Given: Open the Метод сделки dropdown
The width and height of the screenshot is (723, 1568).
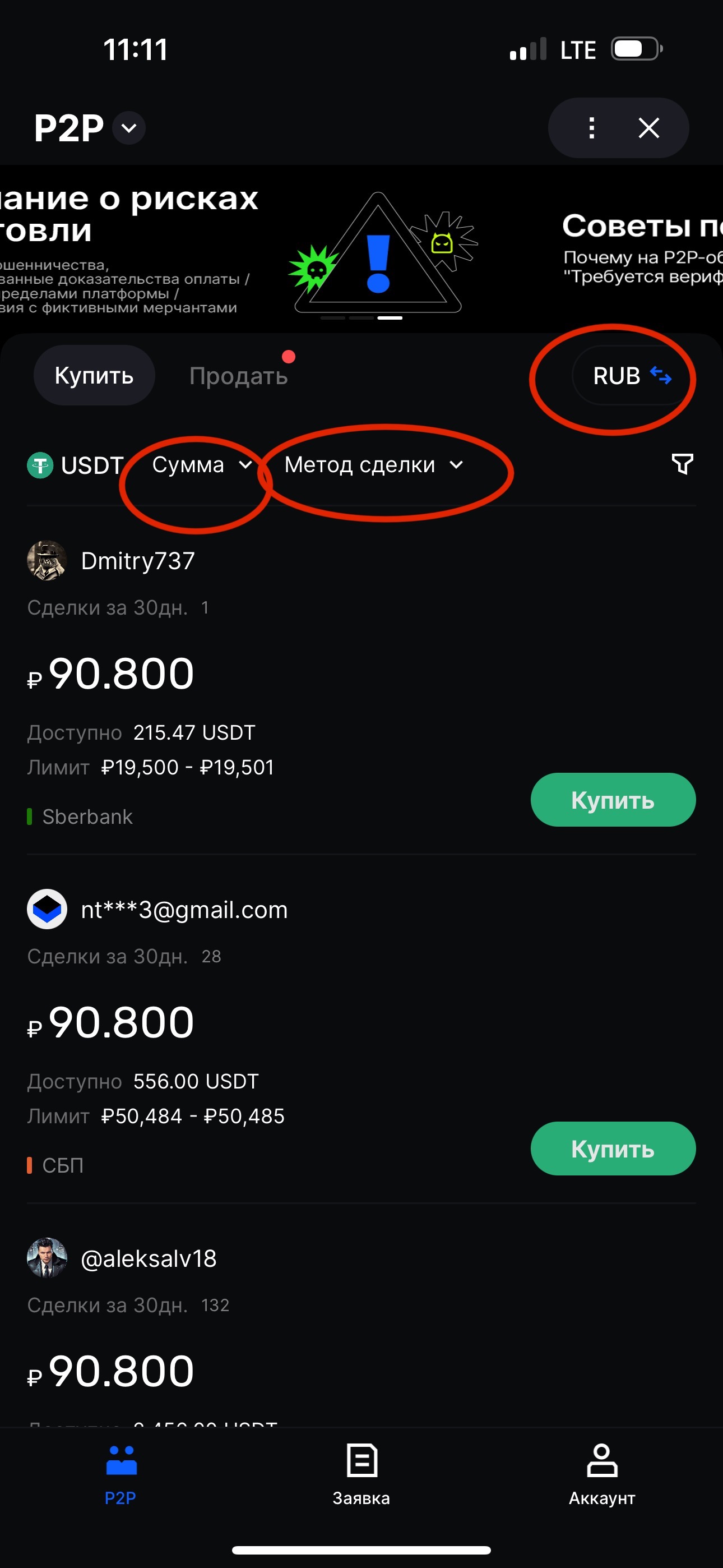Looking at the screenshot, I should 374,465.
